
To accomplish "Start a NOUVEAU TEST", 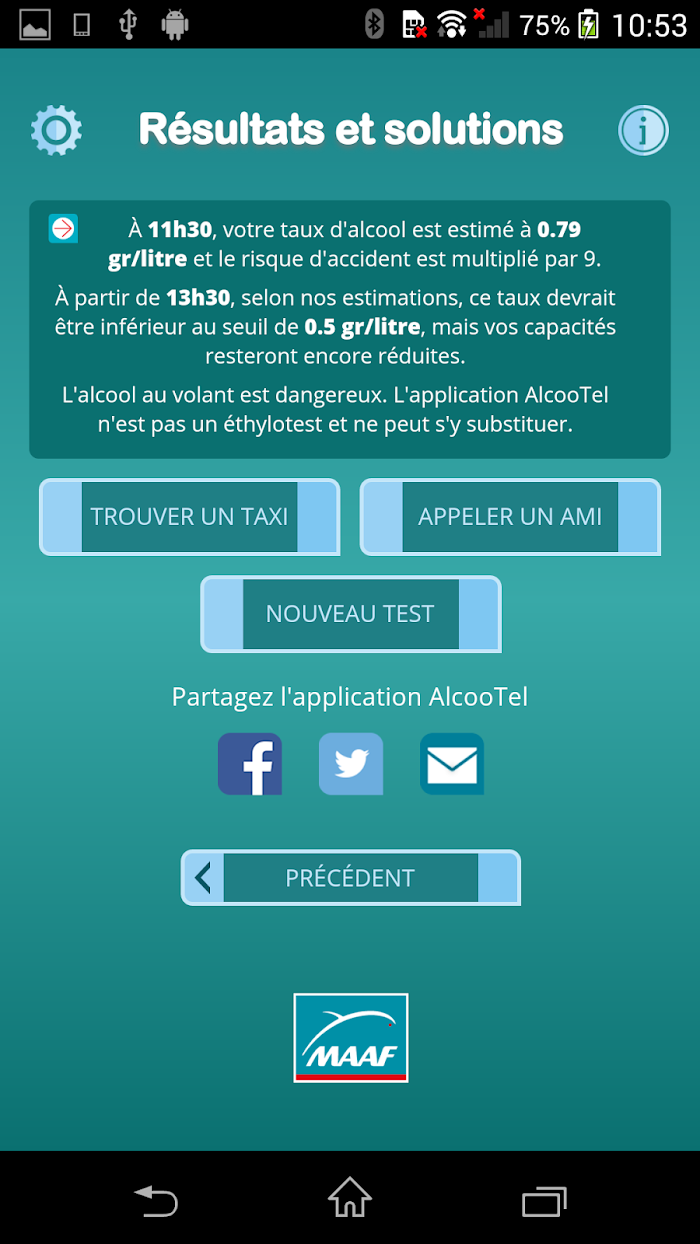I will (350, 614).
